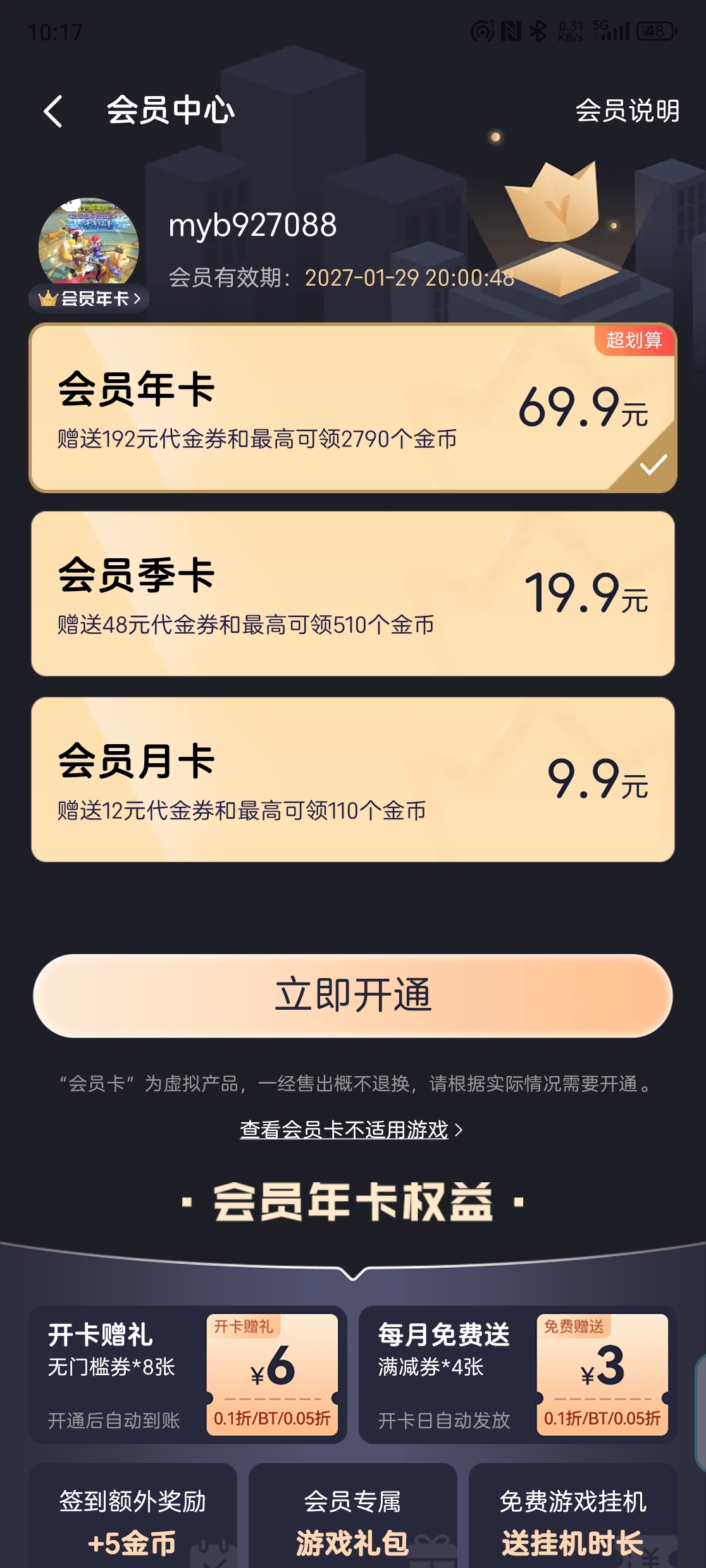Tap 立即开通 to activate membership

click(352, 996)
